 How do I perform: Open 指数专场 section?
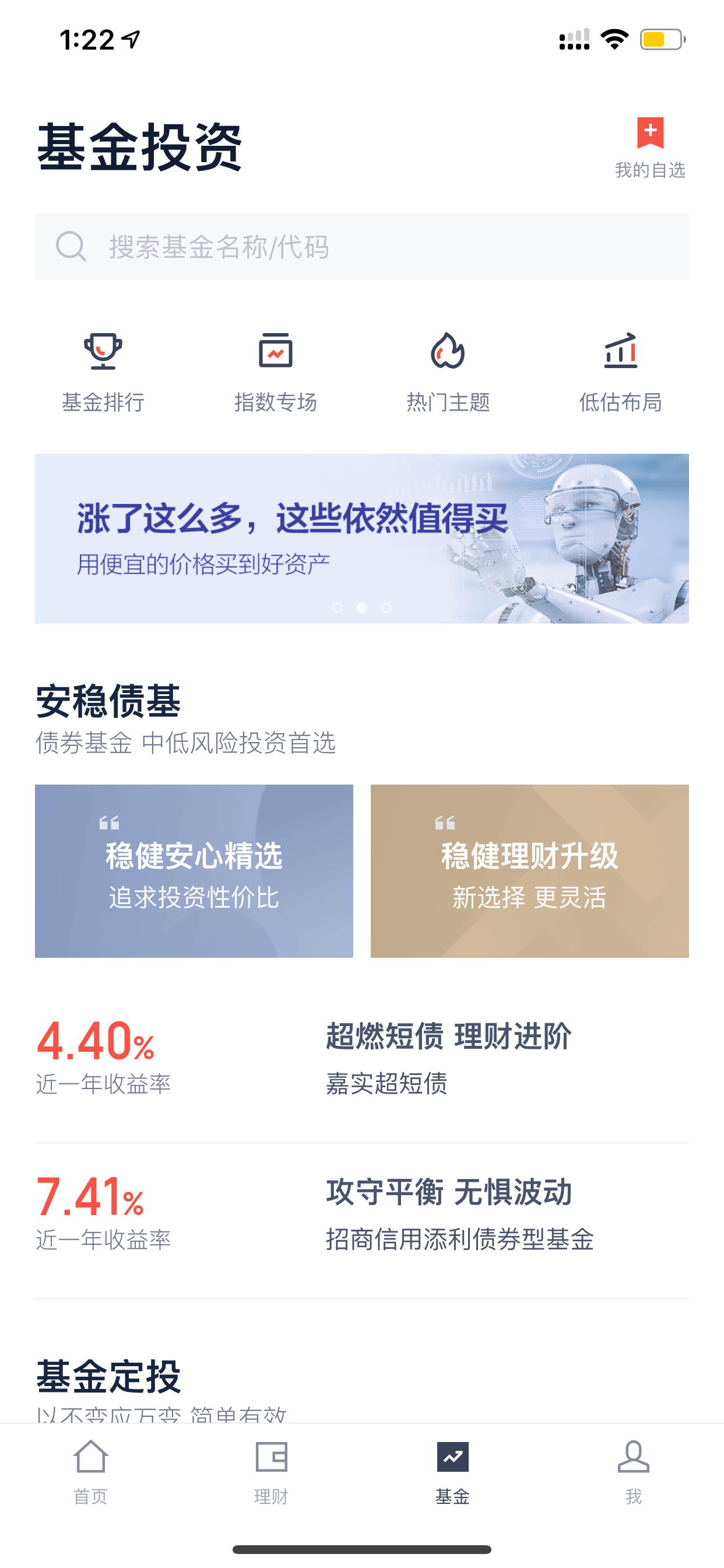[x=276, y=373]
